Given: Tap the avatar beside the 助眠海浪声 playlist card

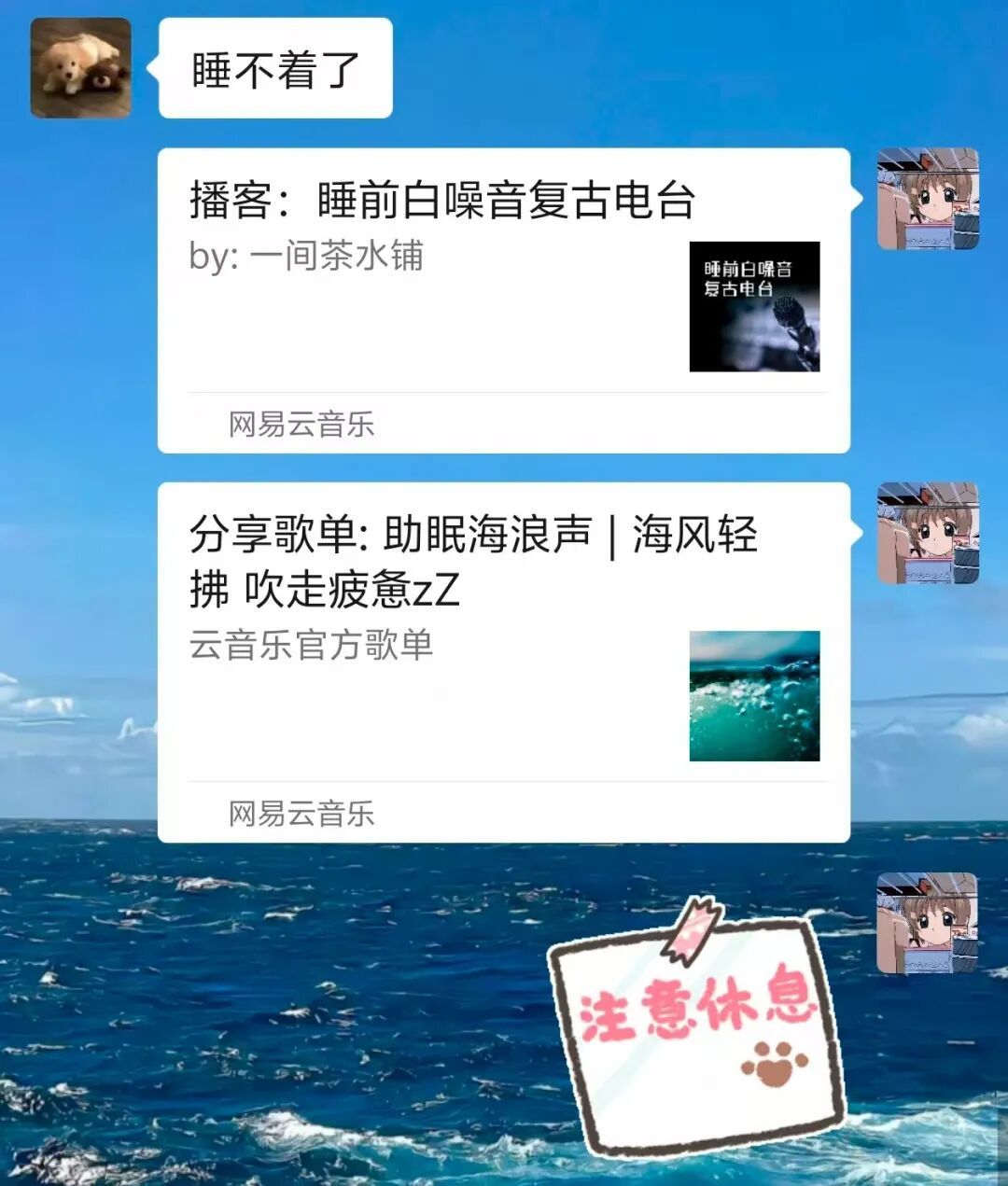Looking at the screenshot, I should 928,533.
